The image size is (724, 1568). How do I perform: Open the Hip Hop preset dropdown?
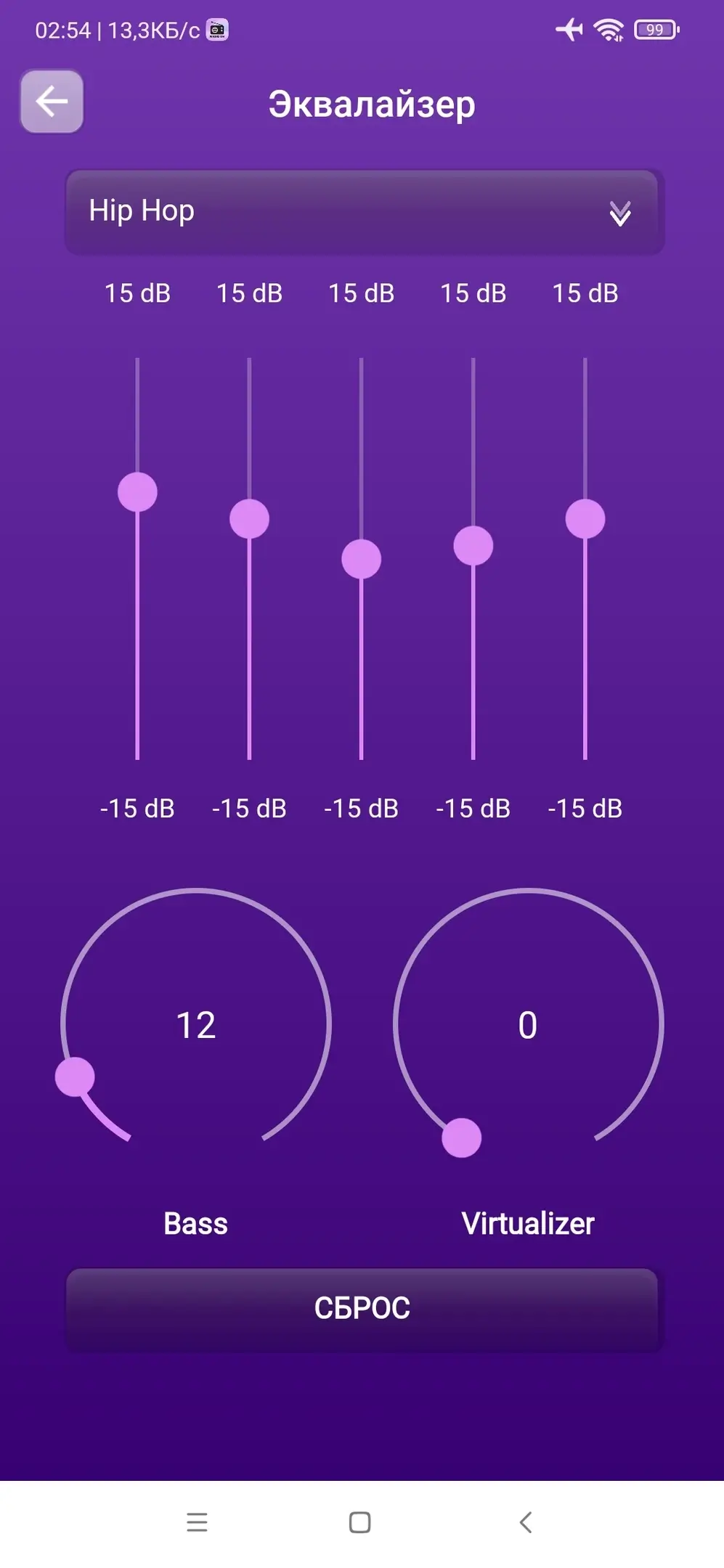click(365, 212)
